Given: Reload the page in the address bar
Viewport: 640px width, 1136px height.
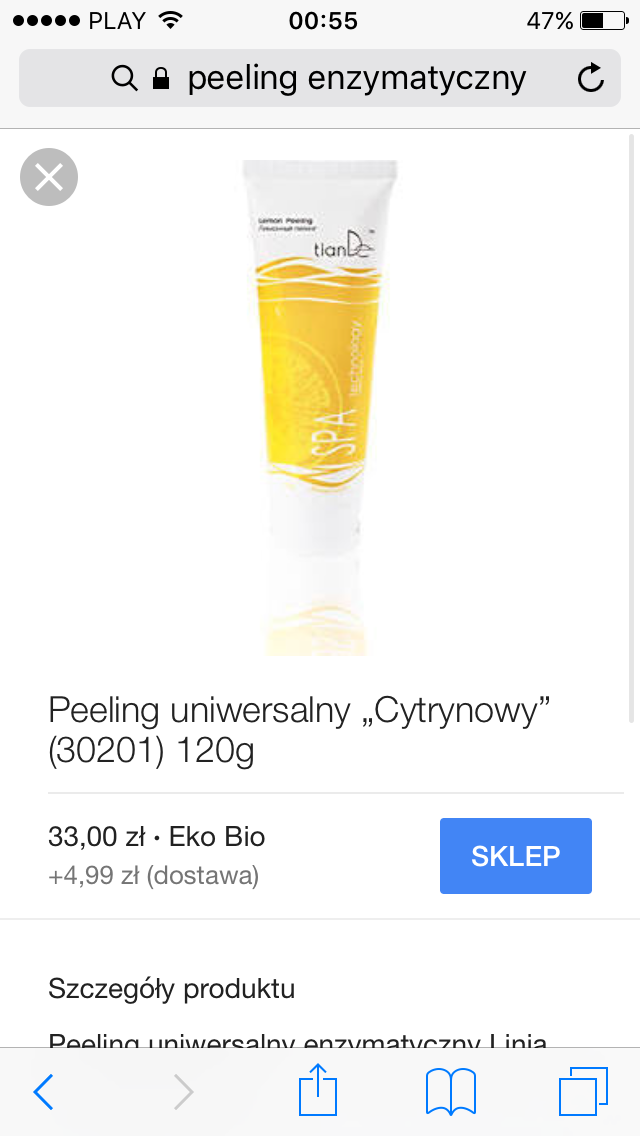Looking at the screenshot, I should tap(591, 78).
